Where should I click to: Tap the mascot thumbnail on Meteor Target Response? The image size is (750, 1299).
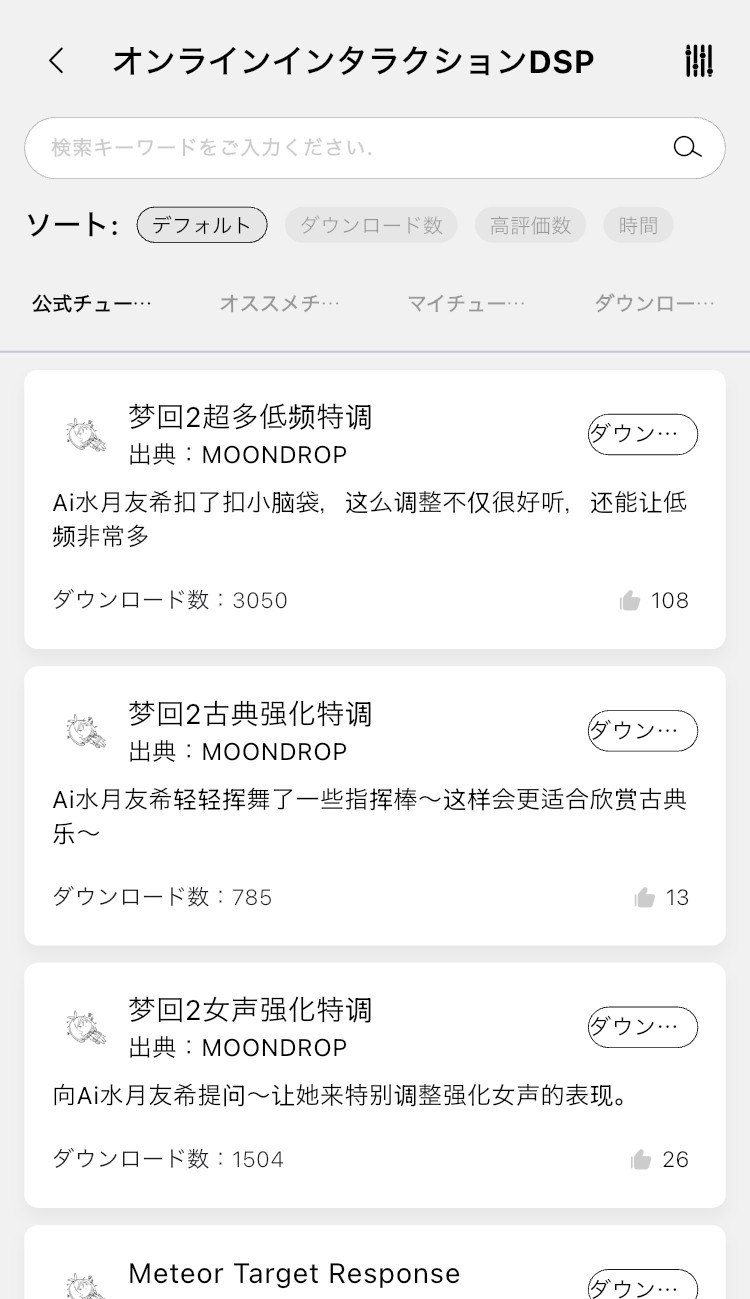[83, 1288]
